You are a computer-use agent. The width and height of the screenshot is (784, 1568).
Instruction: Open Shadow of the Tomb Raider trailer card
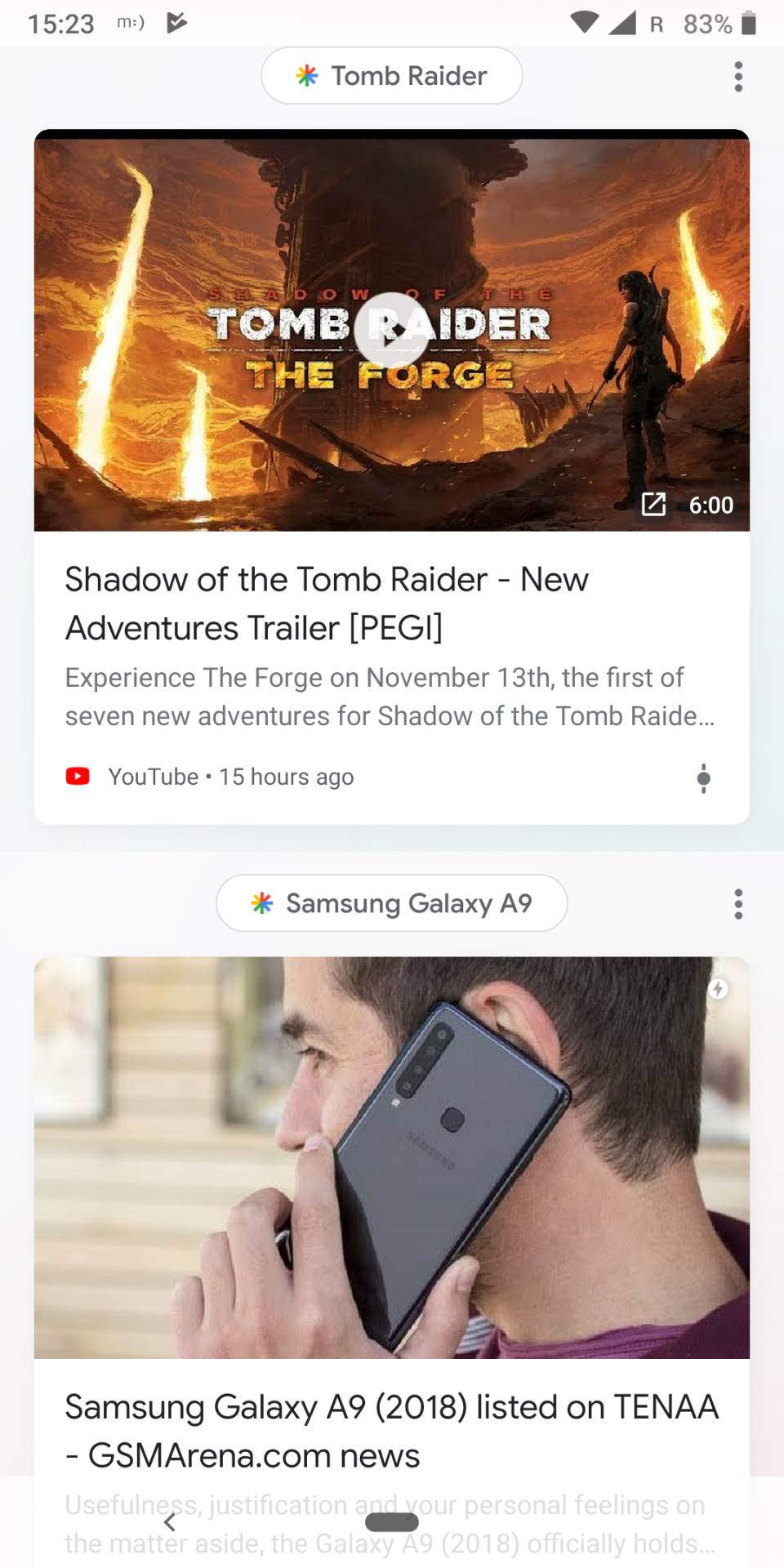pos(327,604)
